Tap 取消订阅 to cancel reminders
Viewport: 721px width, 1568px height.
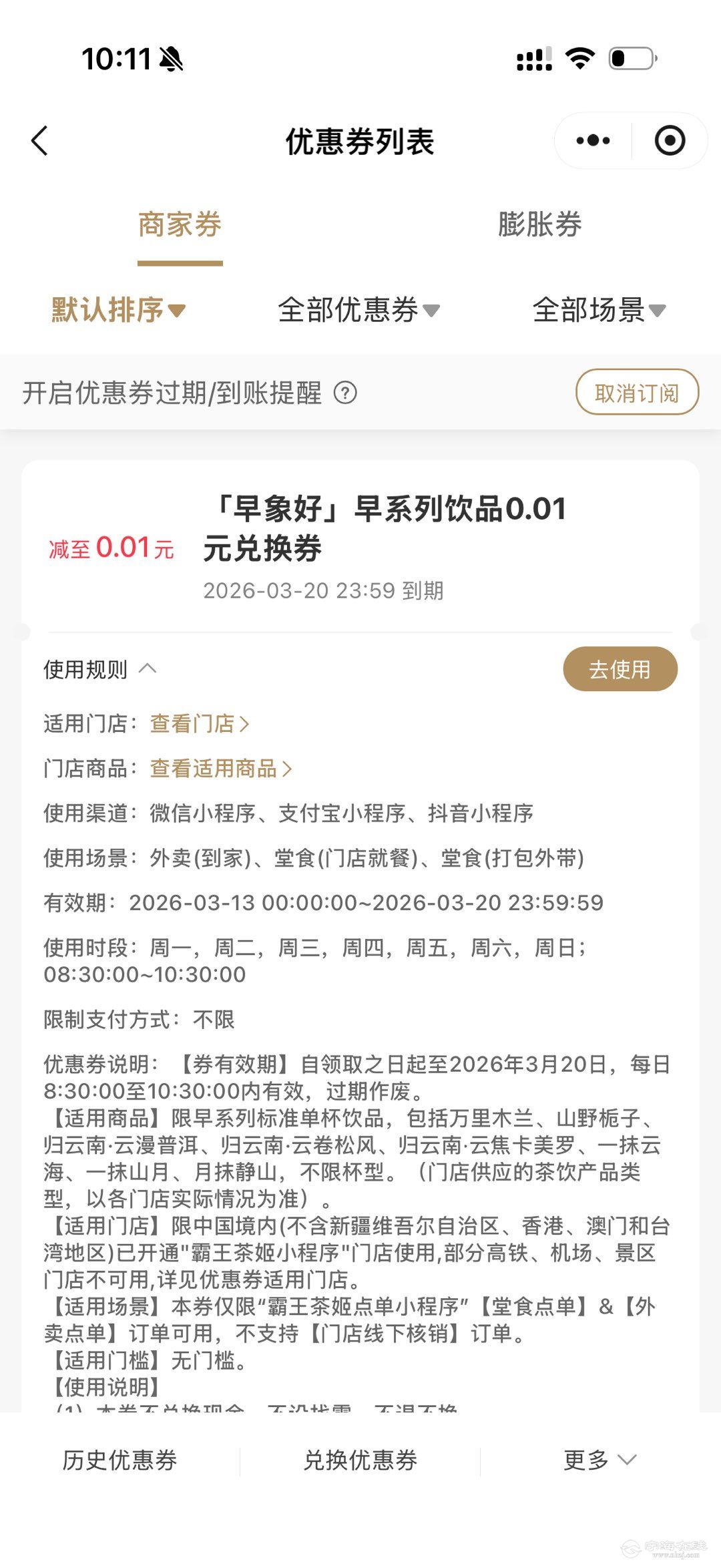pyautogui.click(x=636, y=393)
